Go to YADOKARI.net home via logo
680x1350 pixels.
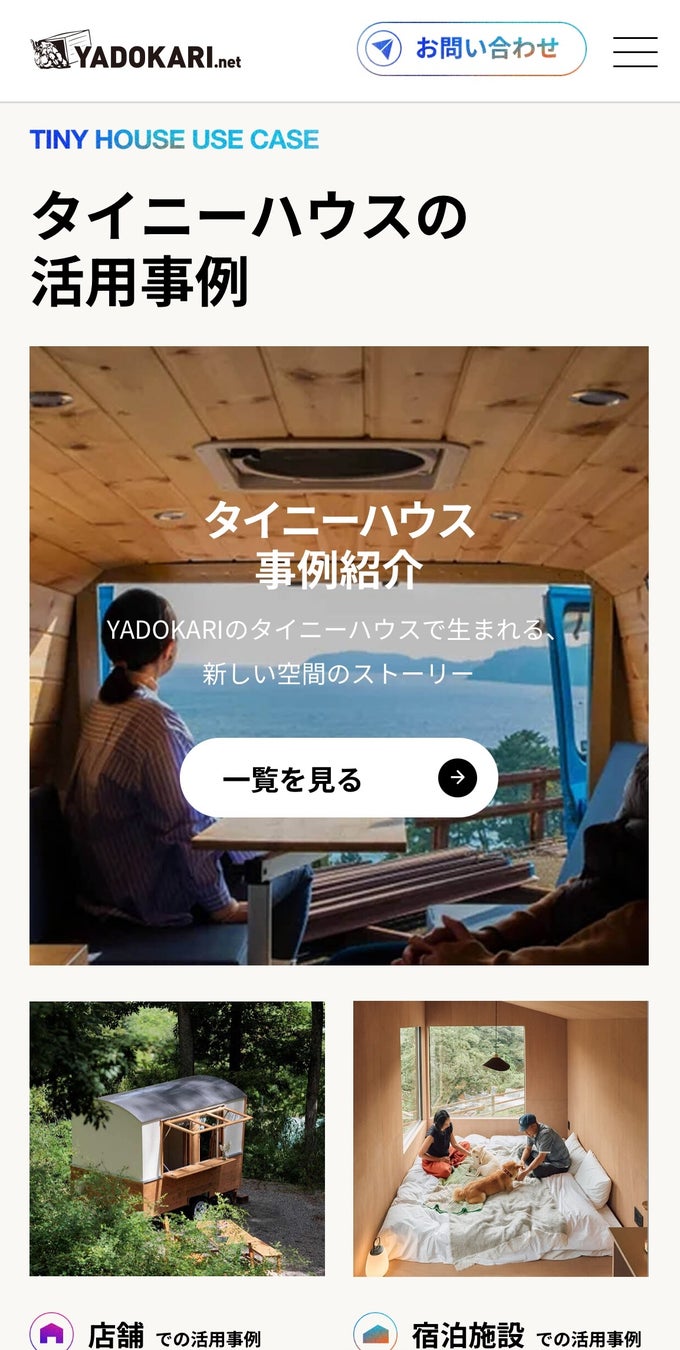pos(136,51)
